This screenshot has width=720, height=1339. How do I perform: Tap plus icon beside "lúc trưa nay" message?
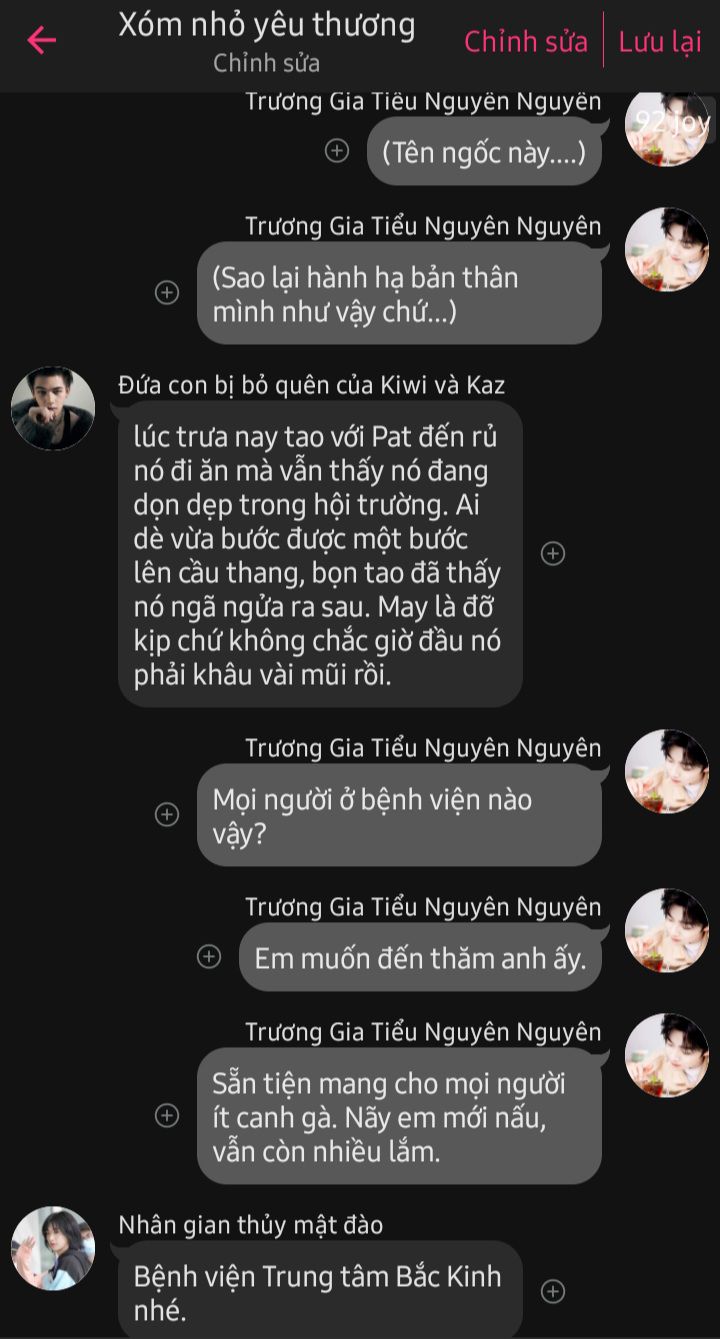pyautogui.click(x=553, y=553)
